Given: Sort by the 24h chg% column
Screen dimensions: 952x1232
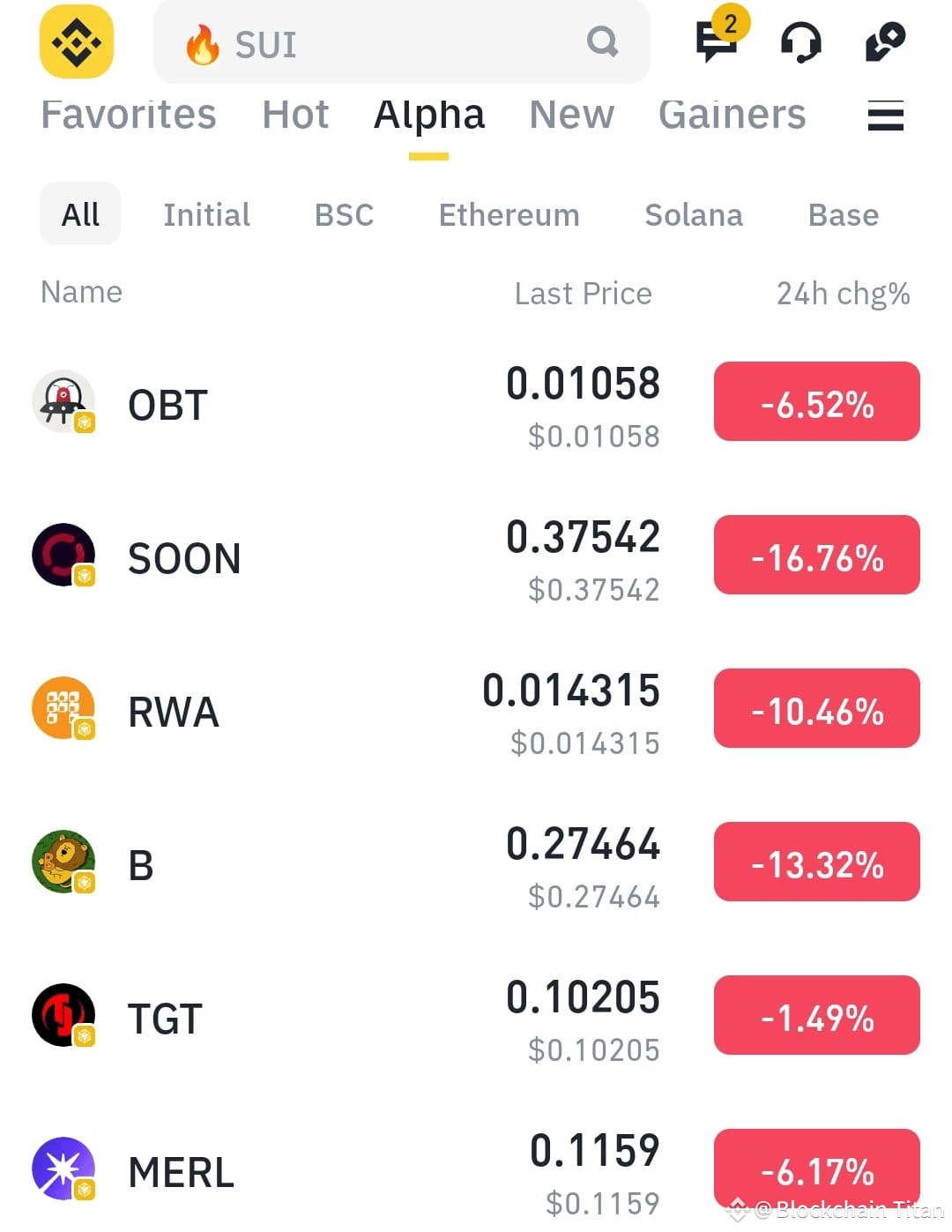Looking at the screenshot, I should (843, 293).
